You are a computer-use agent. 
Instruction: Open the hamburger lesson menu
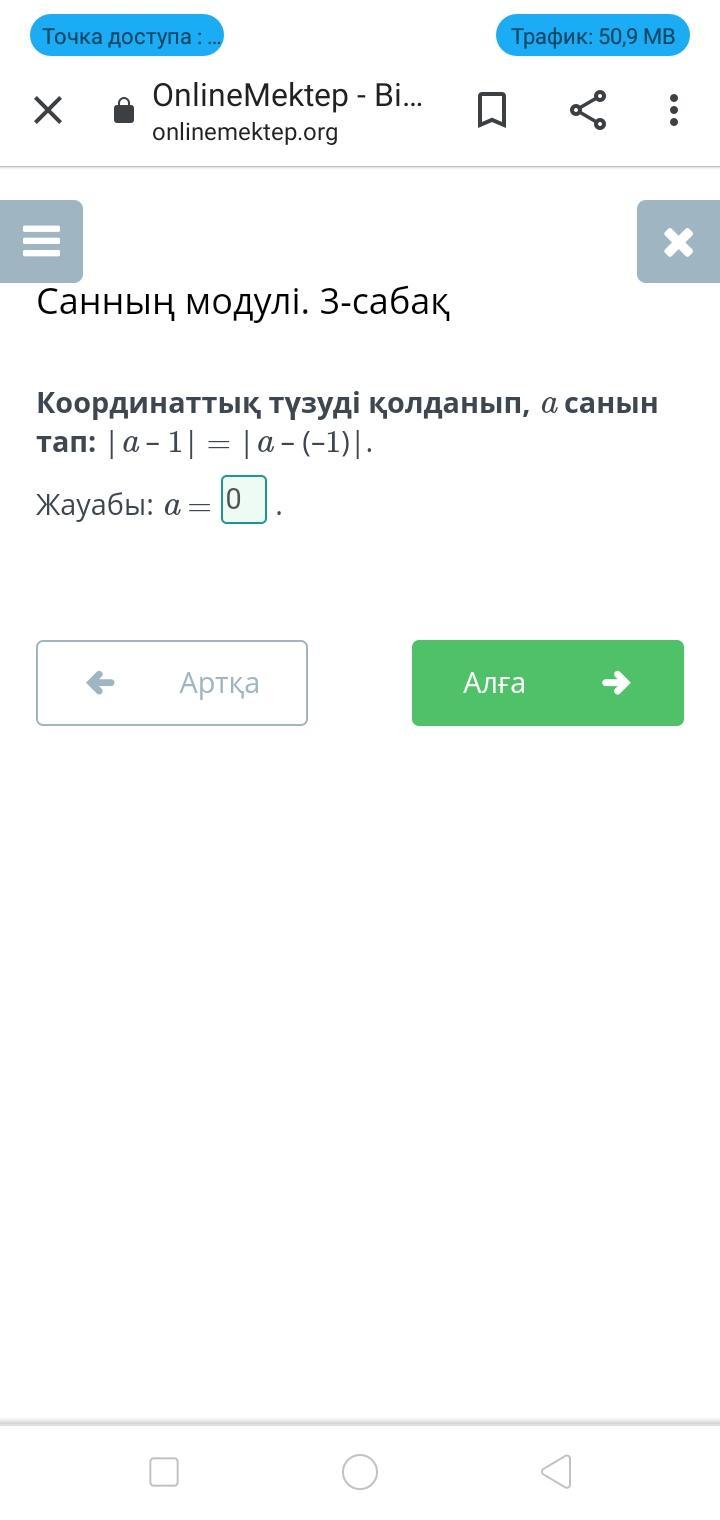pos(41,241)
